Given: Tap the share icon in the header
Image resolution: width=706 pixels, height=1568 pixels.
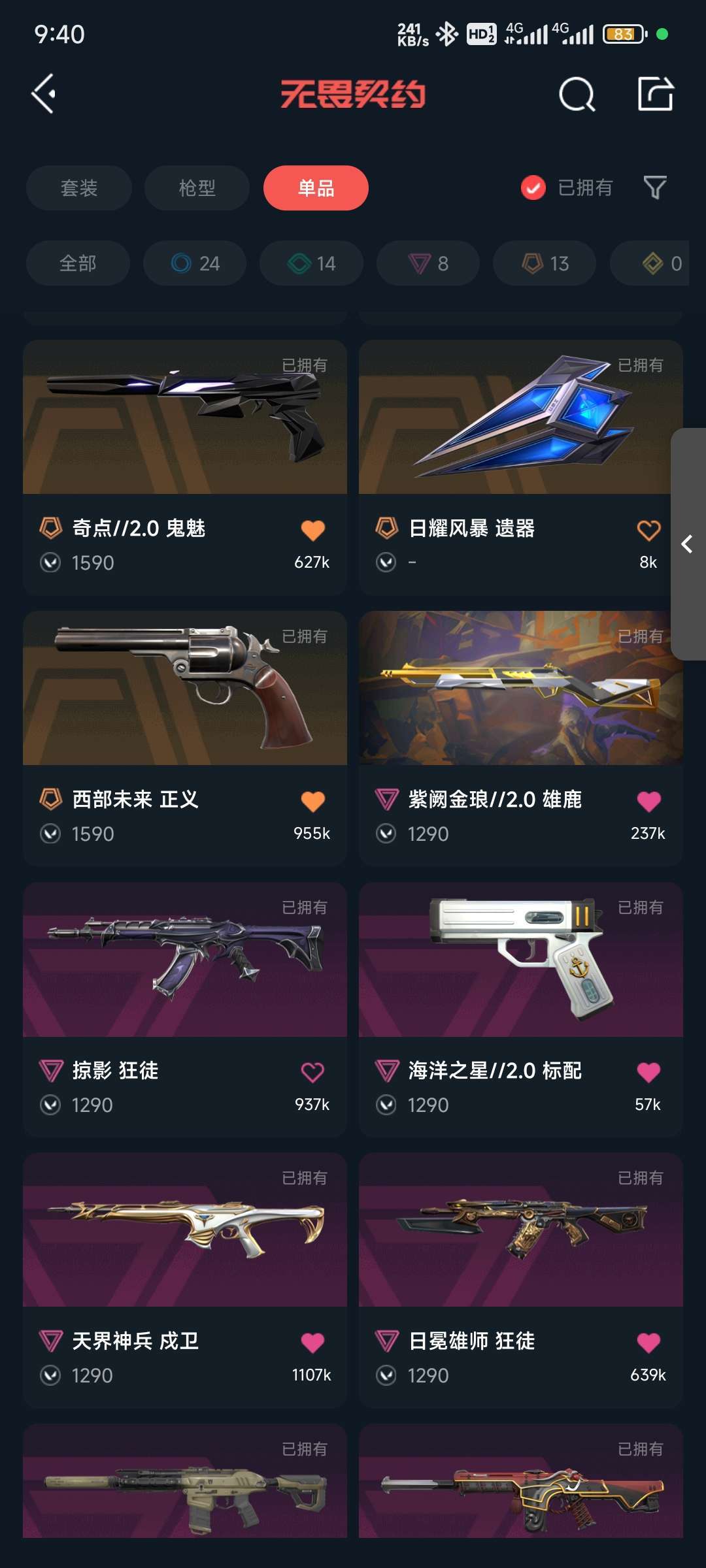Looking at the screenshot, I should coord(655,94).
